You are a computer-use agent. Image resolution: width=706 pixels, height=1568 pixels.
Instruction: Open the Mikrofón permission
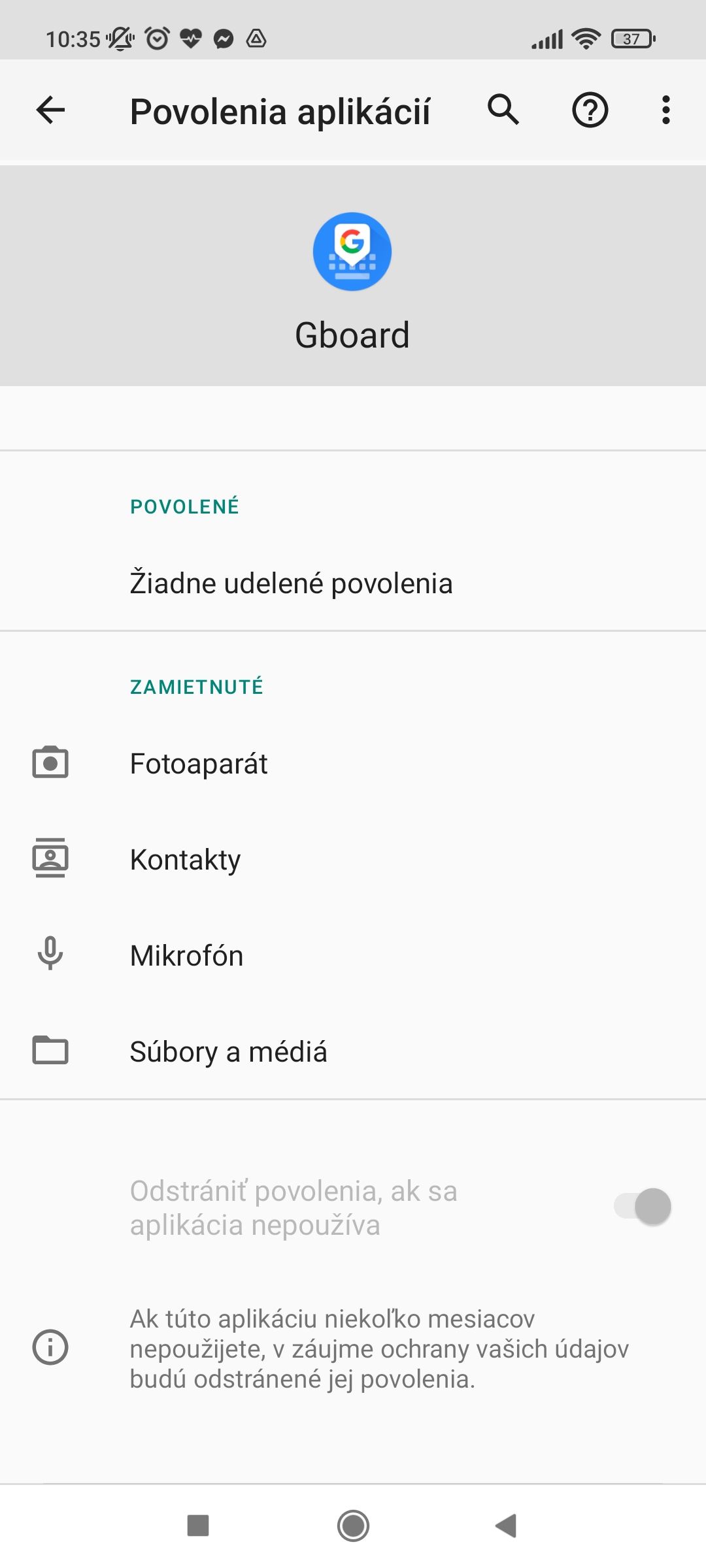(x=353, y=955)
